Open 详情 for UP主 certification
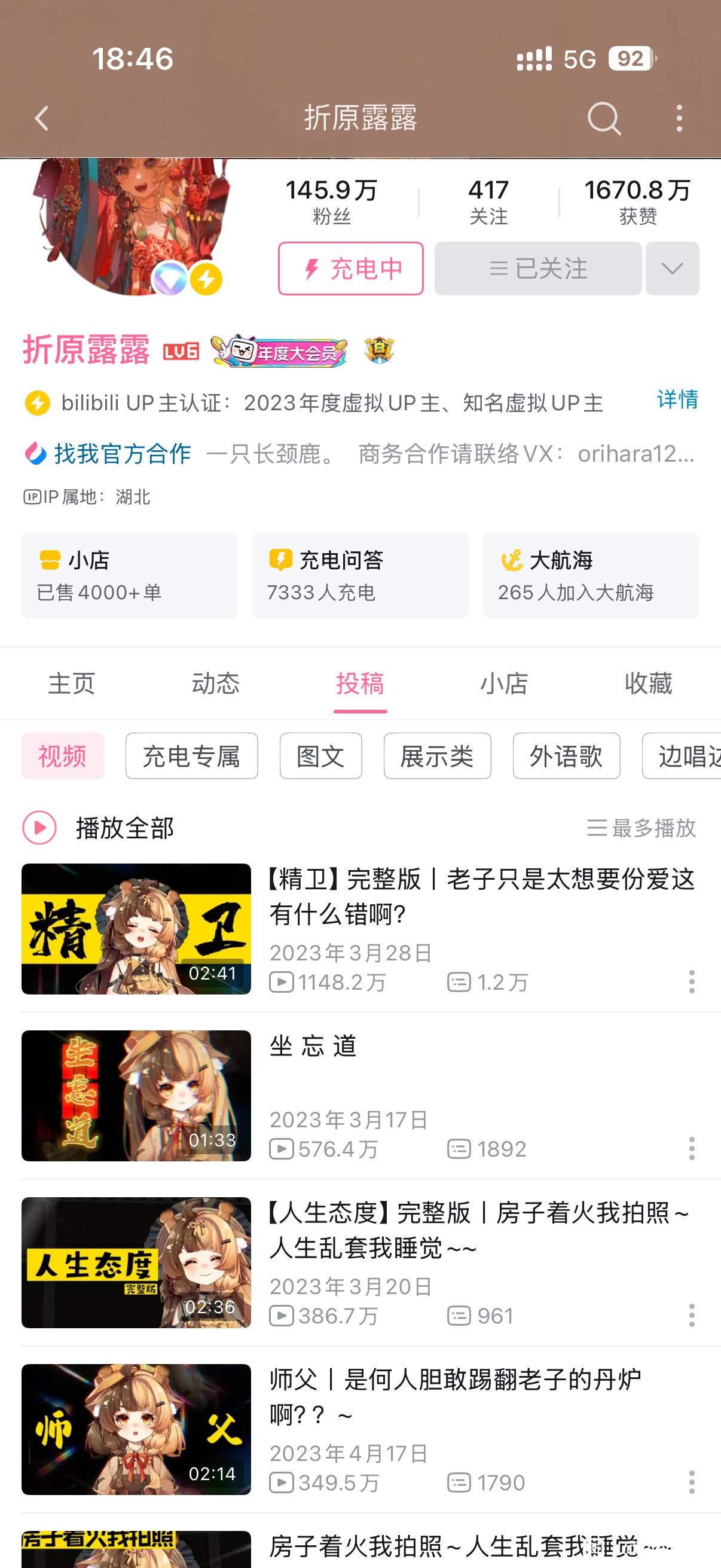Viewport: 721px width, 1568px height. pyautogui.click(x=677, y=399)
